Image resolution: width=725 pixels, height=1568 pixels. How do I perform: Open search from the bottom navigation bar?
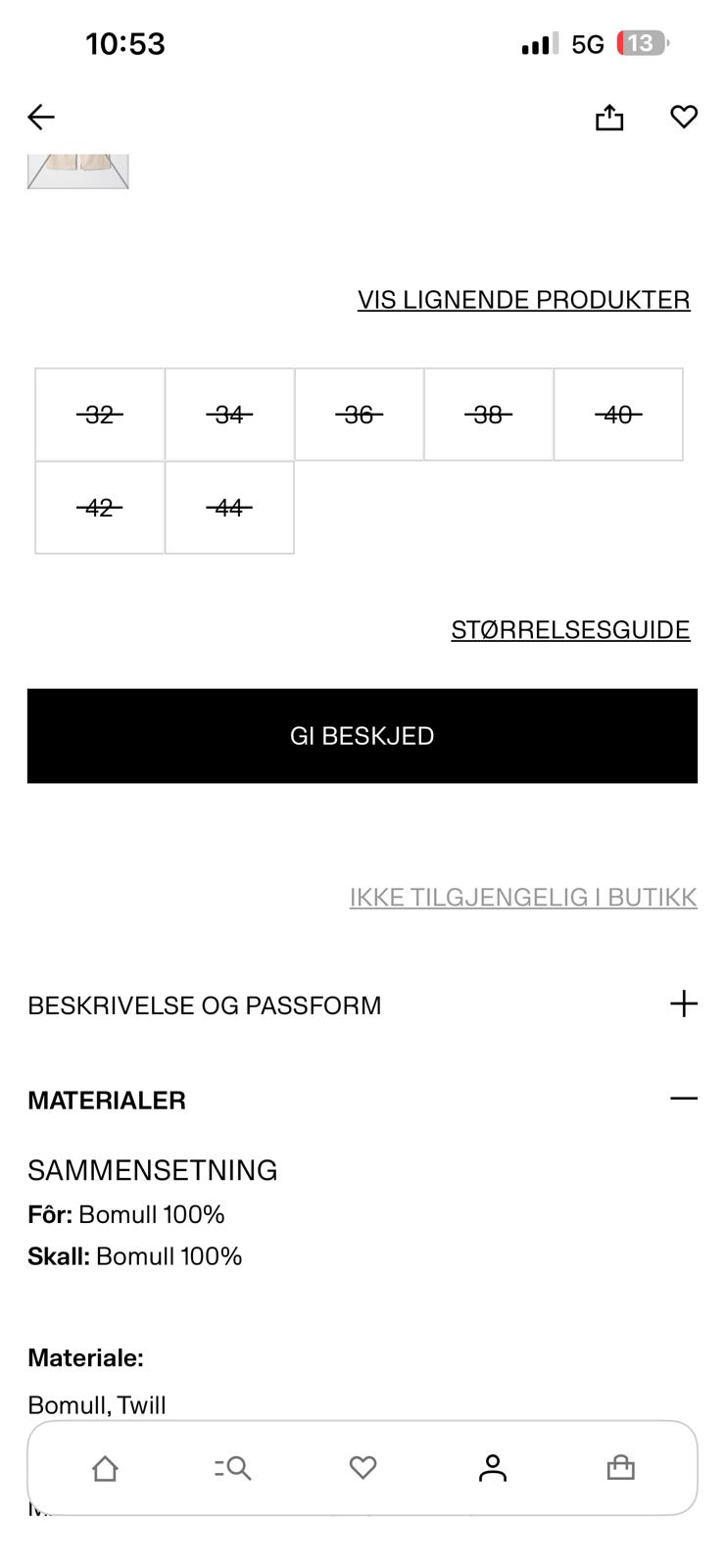tap(233, 1467)
